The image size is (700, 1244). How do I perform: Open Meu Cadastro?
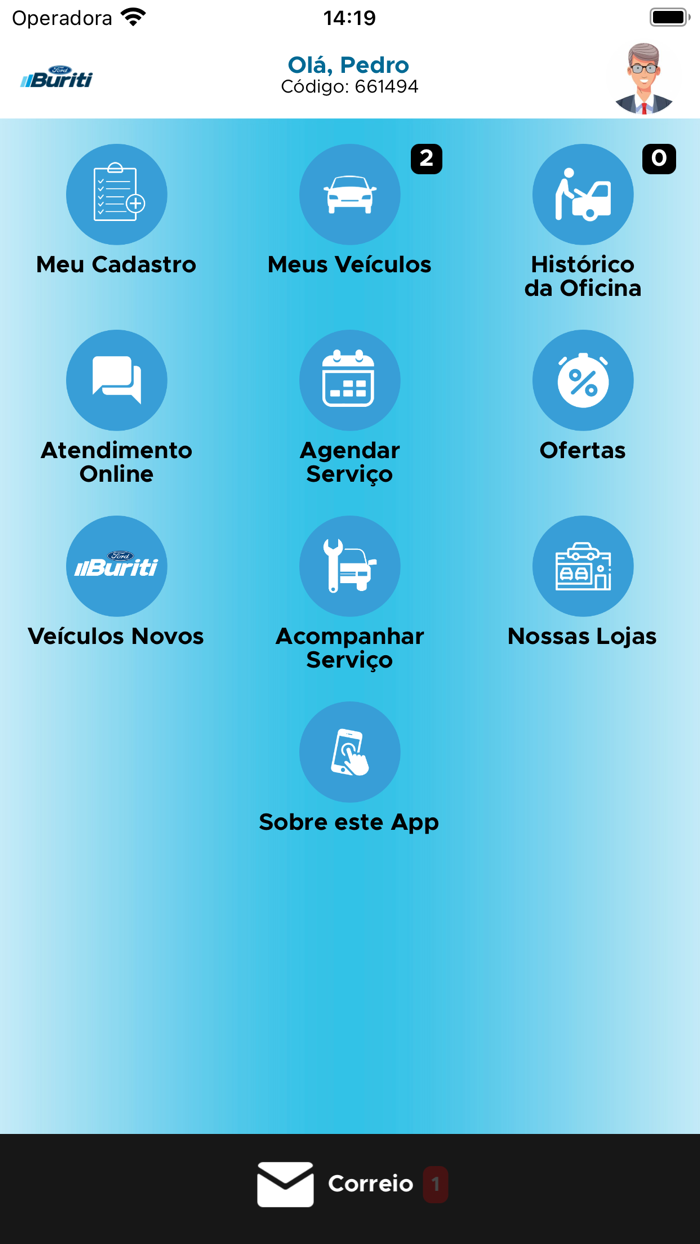pos(116,195)
